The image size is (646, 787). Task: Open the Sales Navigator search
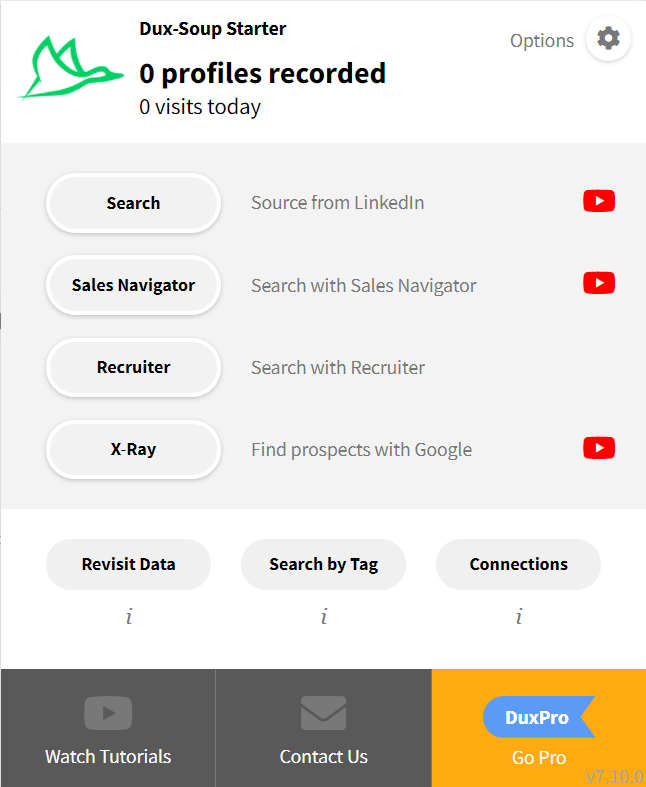pos(133,285)
